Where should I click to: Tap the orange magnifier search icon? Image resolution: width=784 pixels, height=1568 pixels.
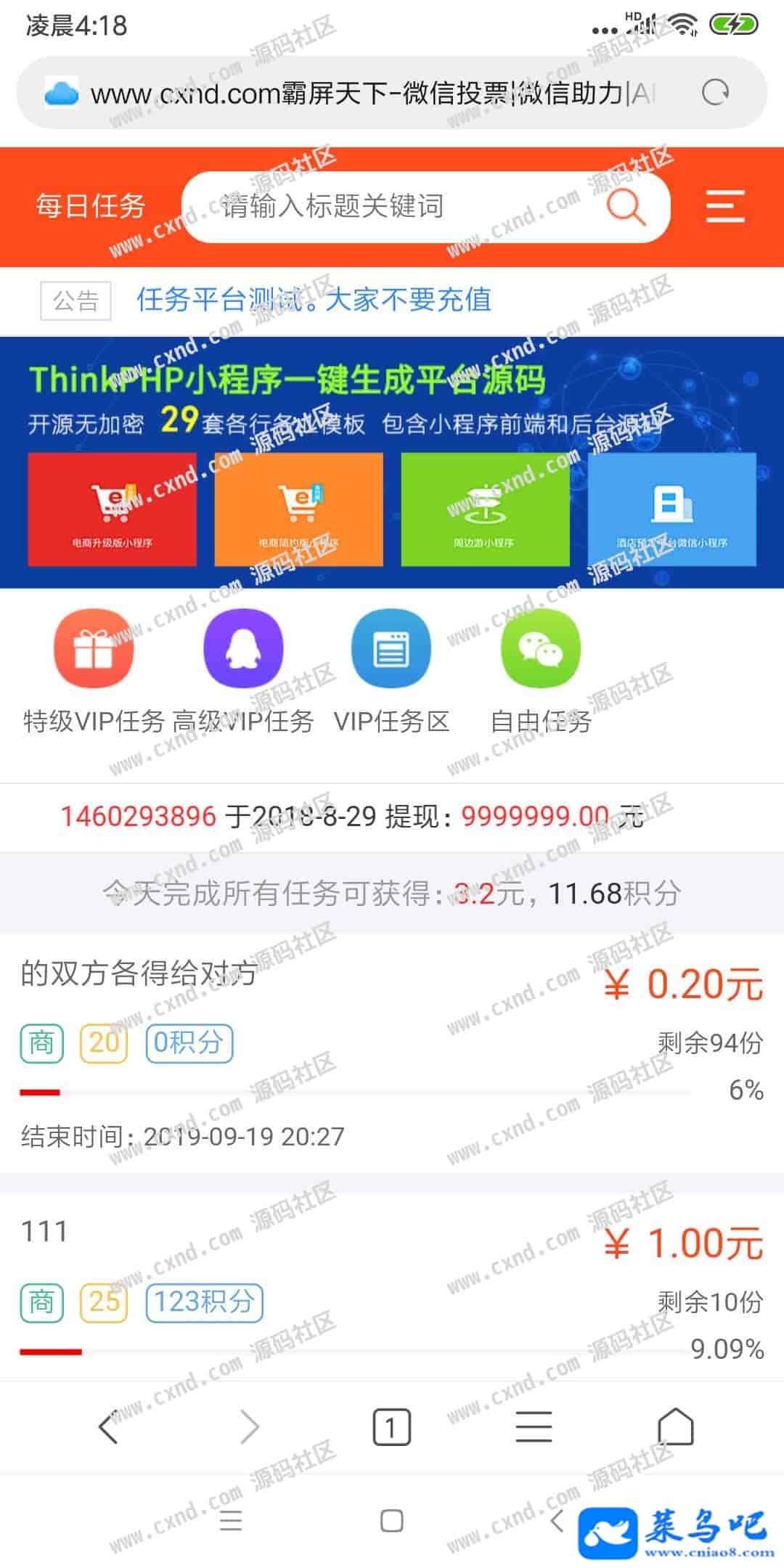point(626,207)
